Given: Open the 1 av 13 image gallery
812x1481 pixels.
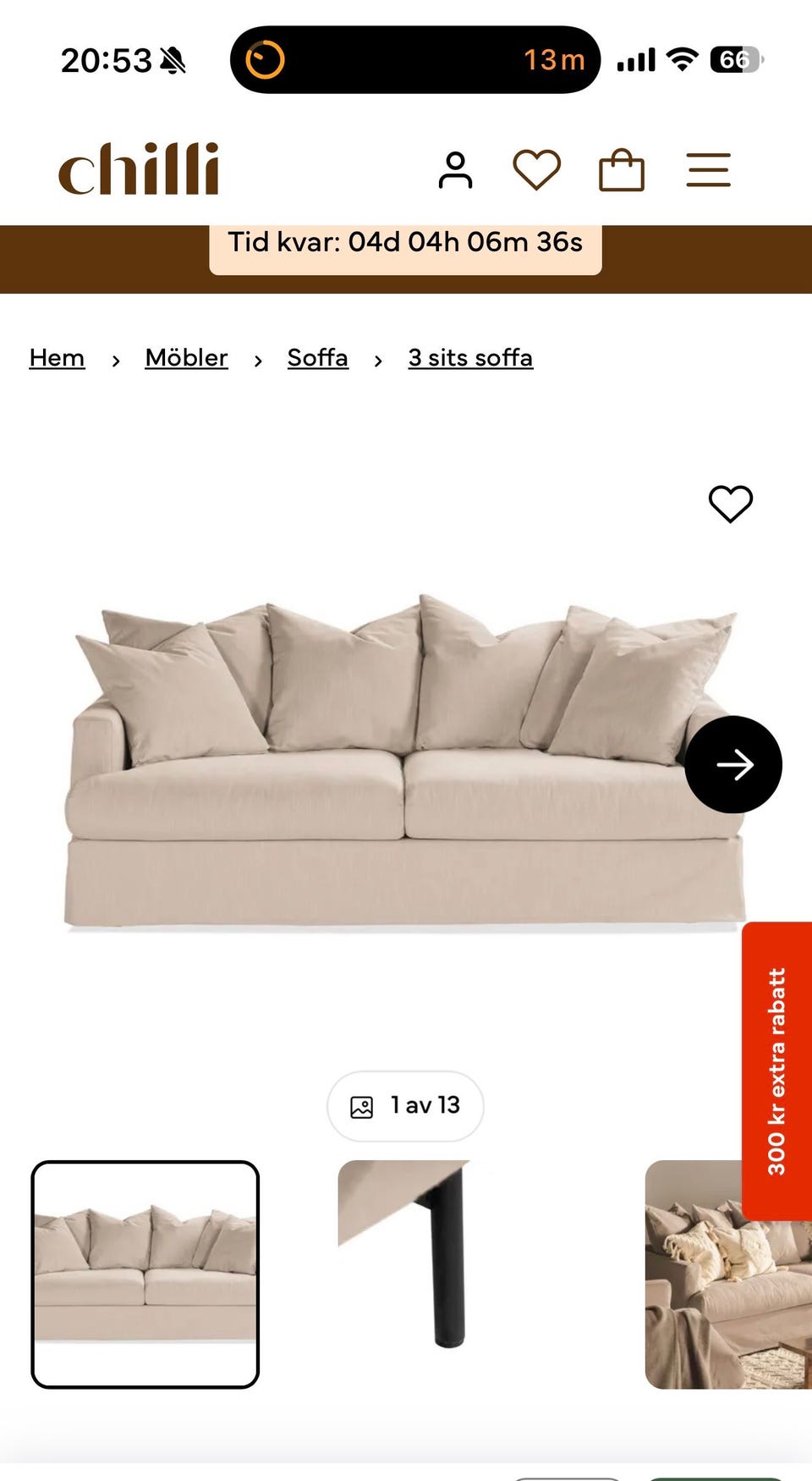Looking at the screenshot, I should (x=405, y=1106).
